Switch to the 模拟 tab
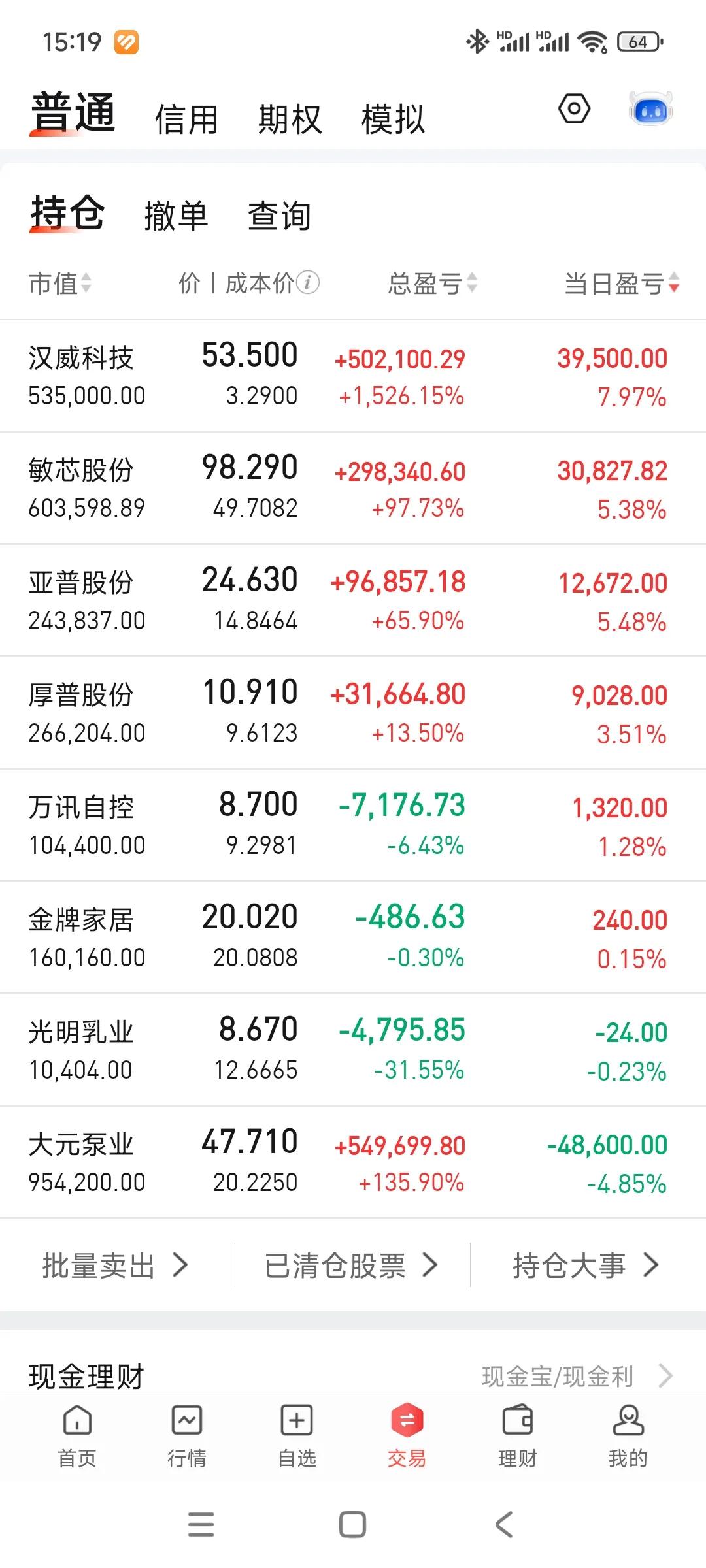The width and height of the screenshot is (706, 1568). tap(393, 120)
